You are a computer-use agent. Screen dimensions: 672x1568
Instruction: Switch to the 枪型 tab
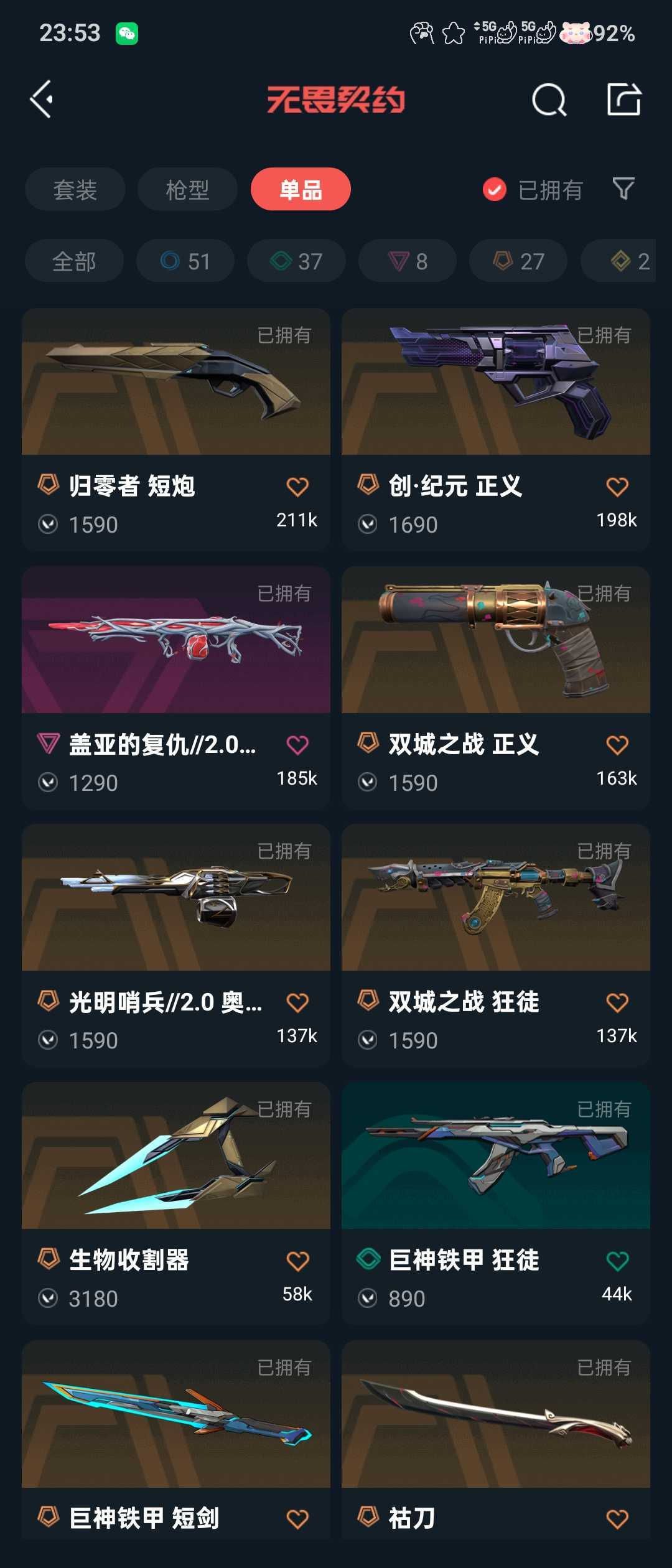(x=187, y=189)
